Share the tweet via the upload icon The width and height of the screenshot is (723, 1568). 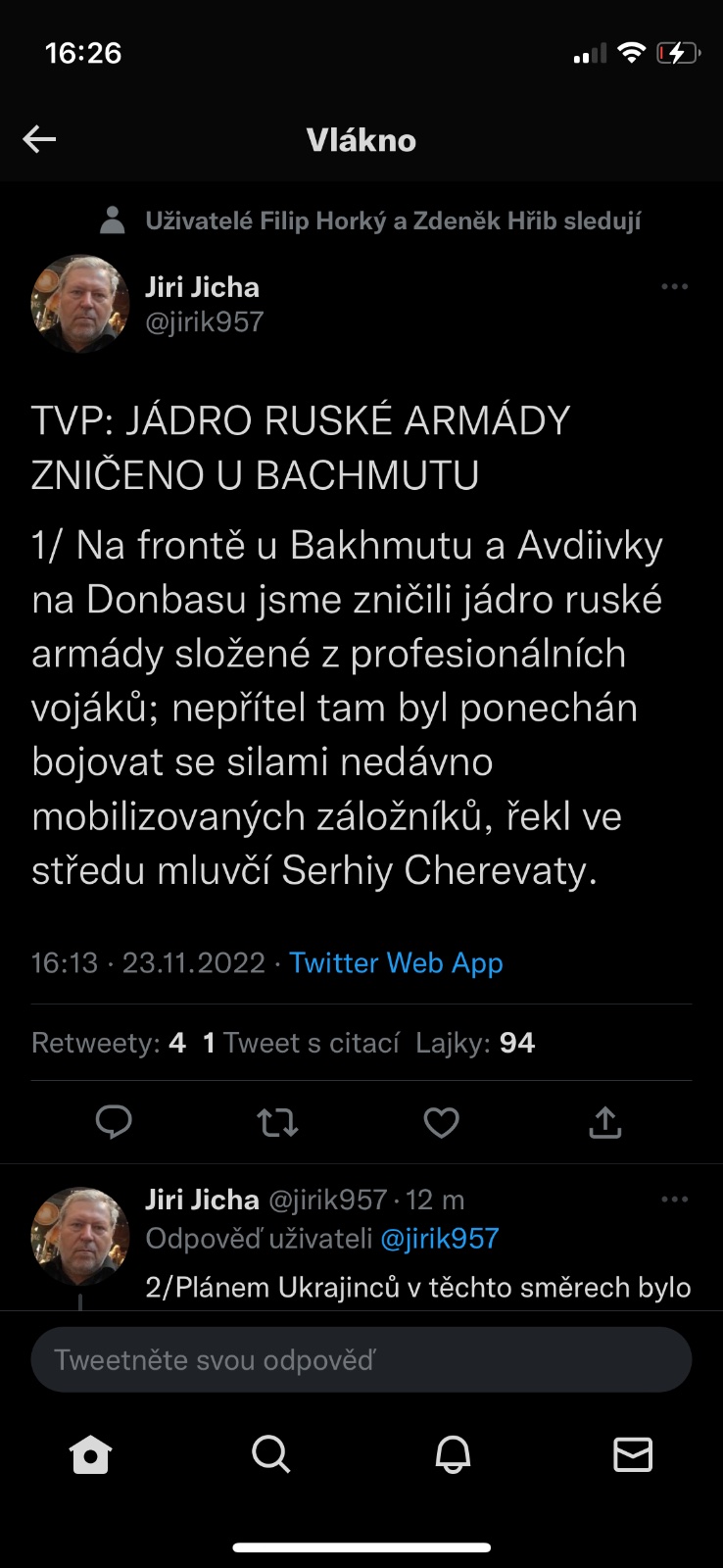click(605, 1122)
